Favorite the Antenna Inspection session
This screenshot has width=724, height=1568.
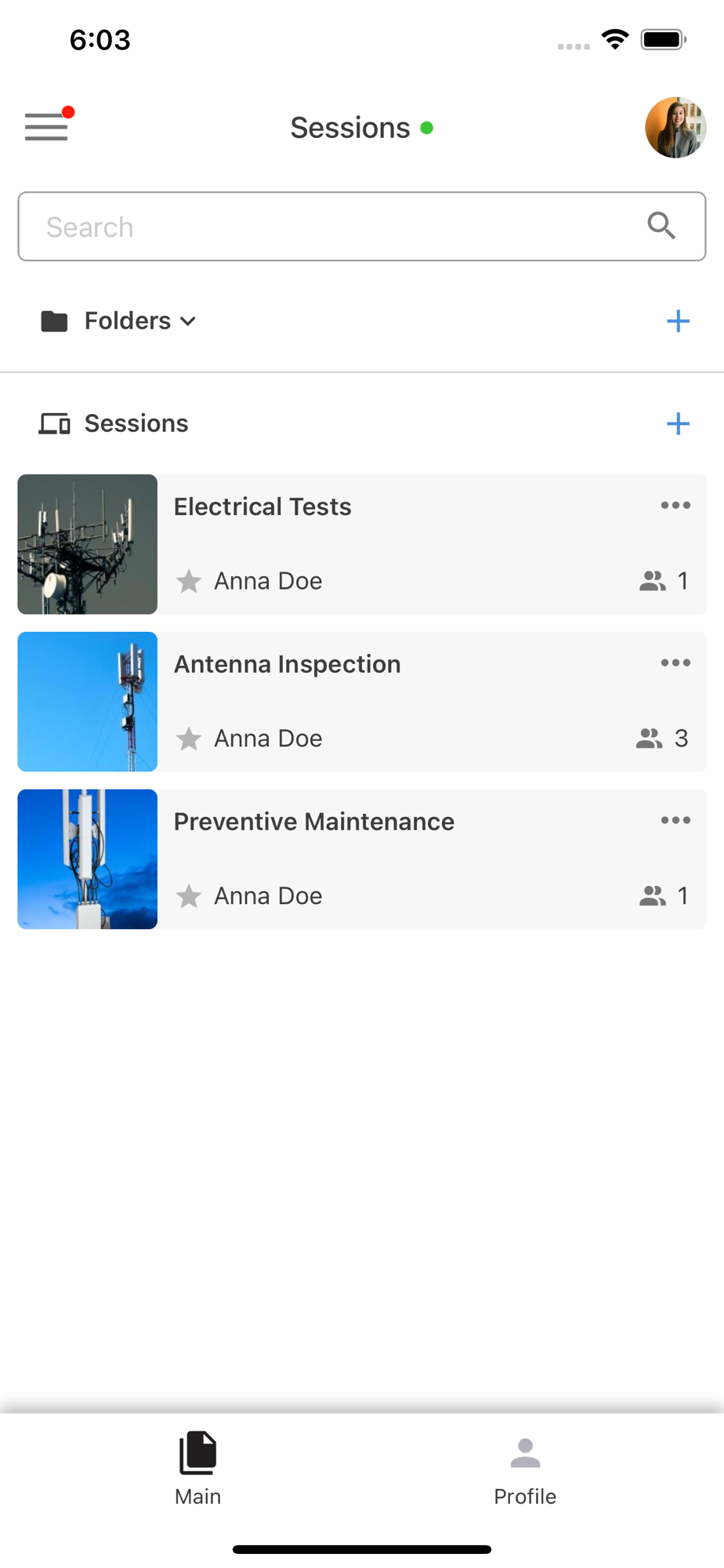point(189,739)
